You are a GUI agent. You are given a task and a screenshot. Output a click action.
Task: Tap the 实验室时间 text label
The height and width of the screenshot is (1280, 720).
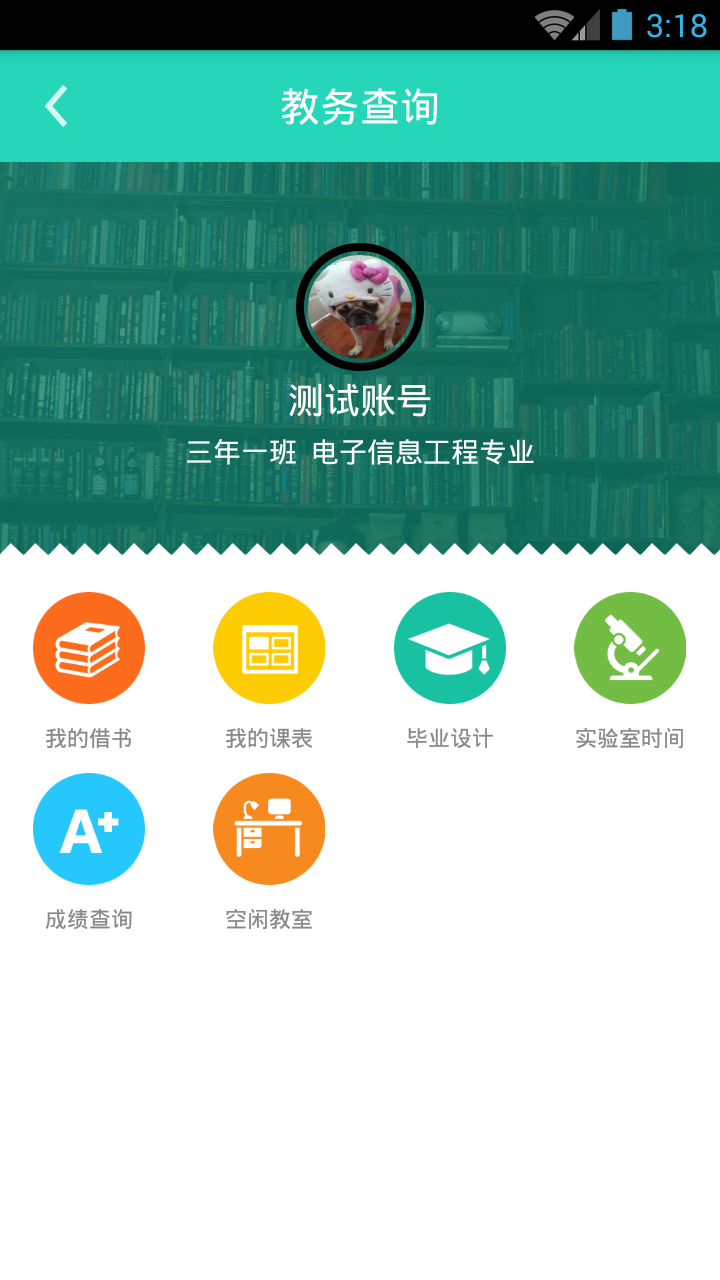(629, 738)
